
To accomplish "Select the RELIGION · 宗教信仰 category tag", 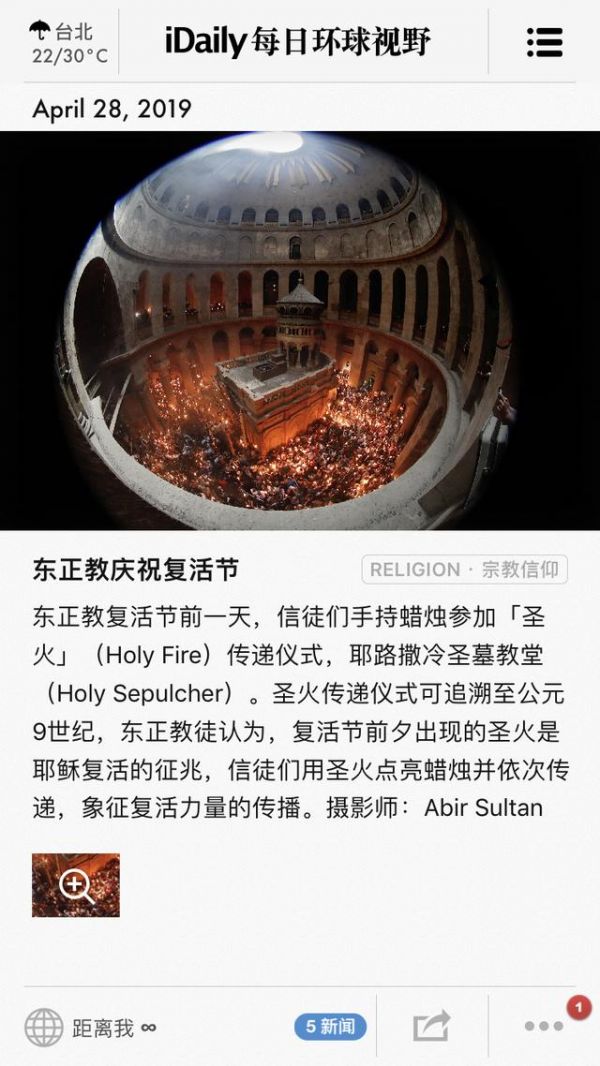I will [x=465, y=570].
